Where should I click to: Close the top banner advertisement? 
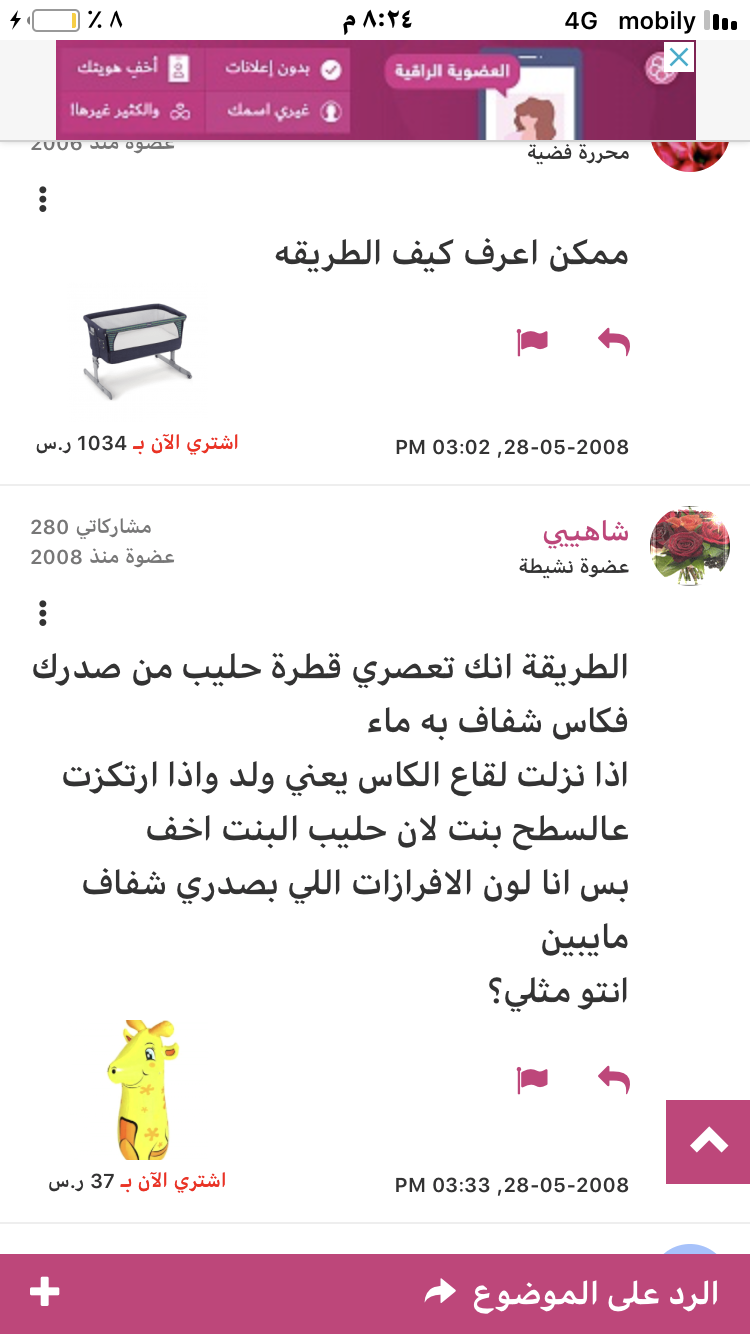pyautogui.click(x=679, y=57)
